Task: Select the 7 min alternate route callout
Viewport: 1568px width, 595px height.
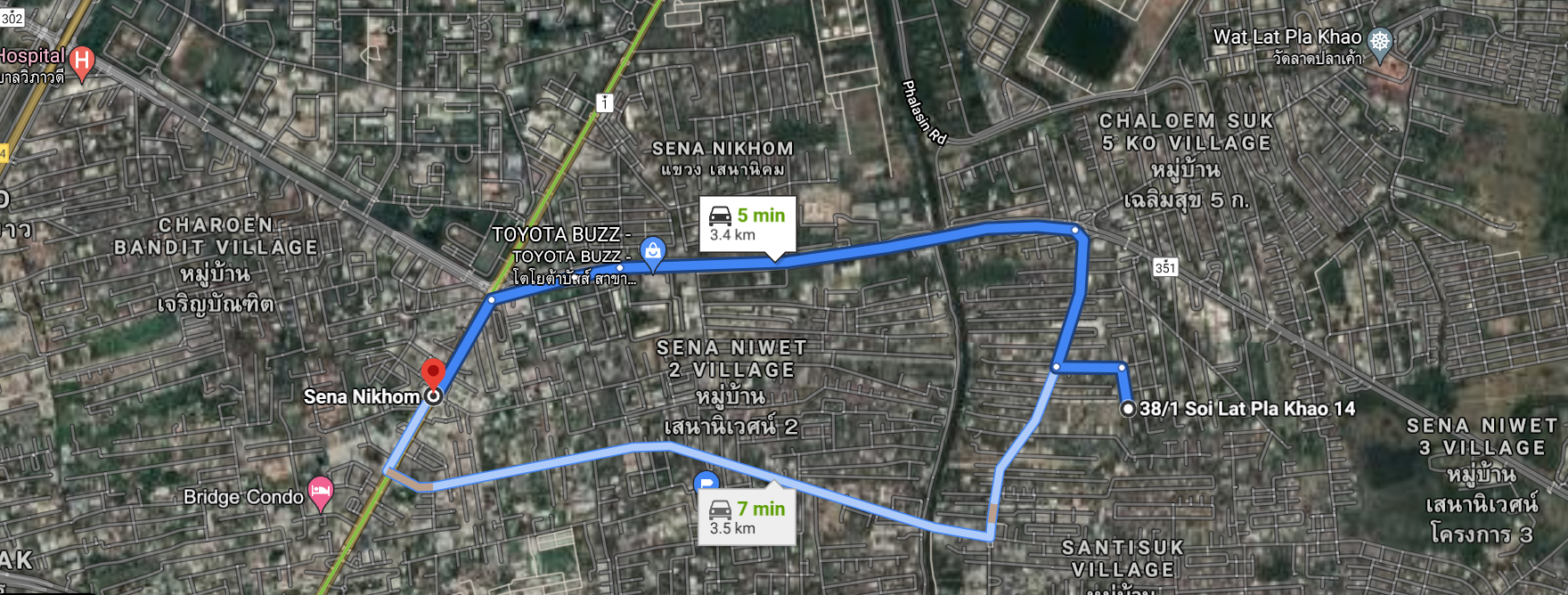Action: click(747, 518)
